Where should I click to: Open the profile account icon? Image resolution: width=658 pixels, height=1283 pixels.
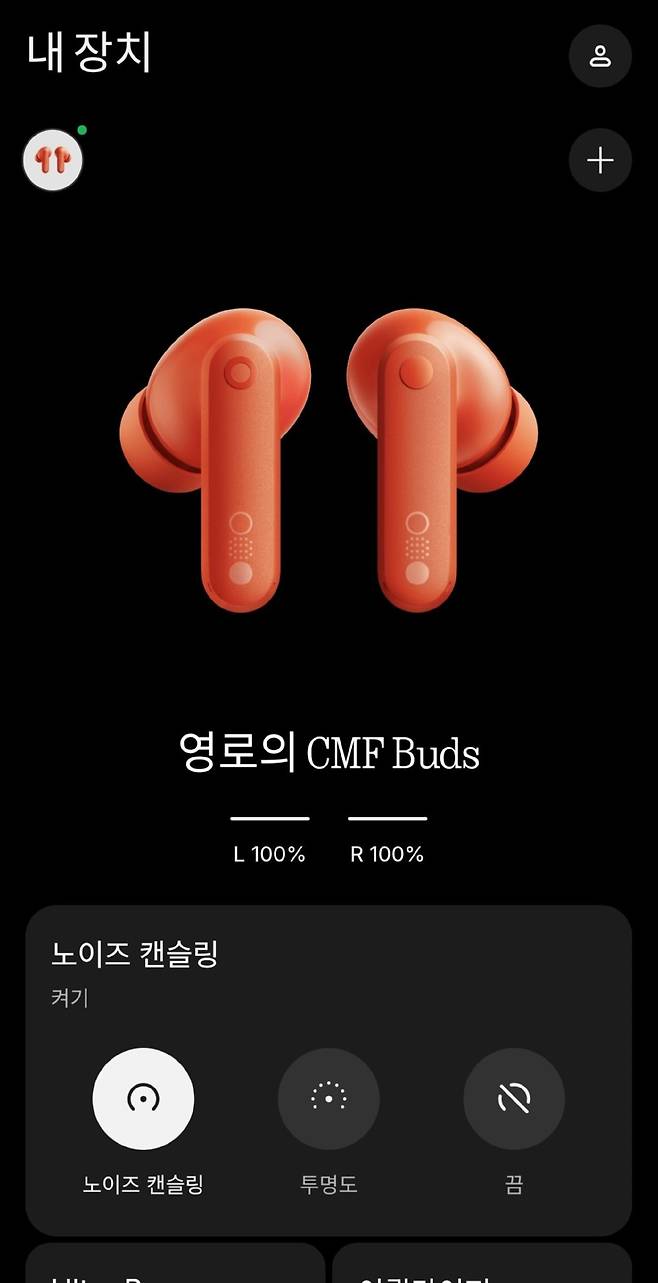click(600, 56)
